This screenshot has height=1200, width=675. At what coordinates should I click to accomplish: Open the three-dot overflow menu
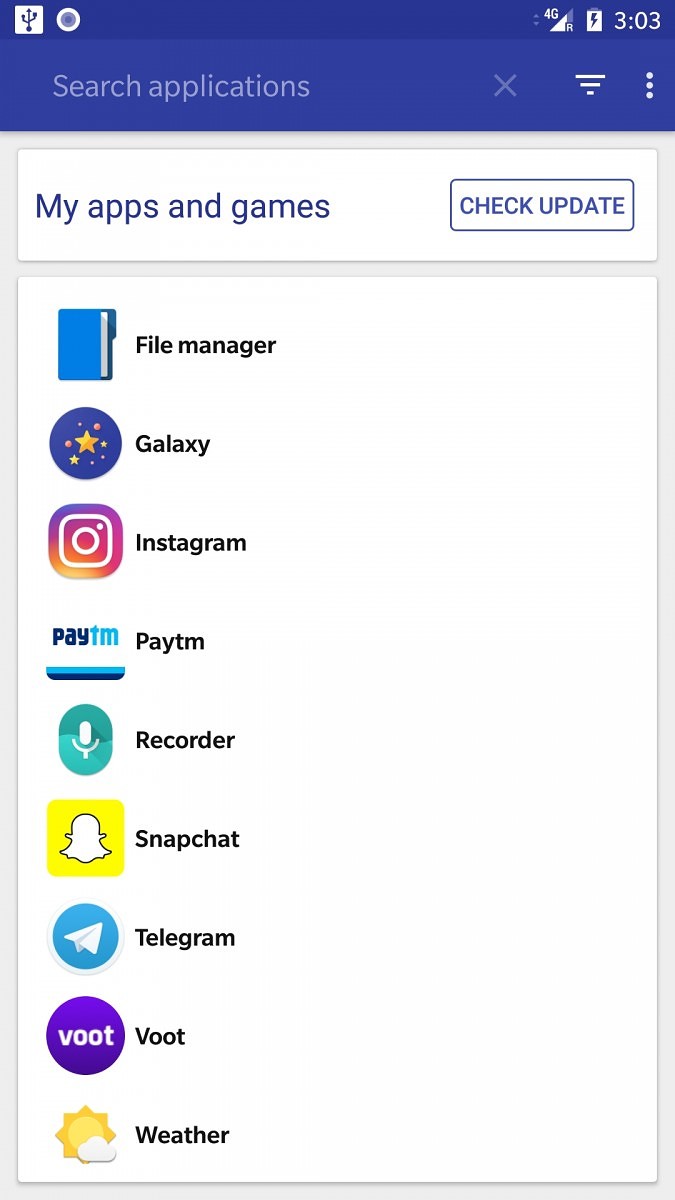[x=649, y=86]
